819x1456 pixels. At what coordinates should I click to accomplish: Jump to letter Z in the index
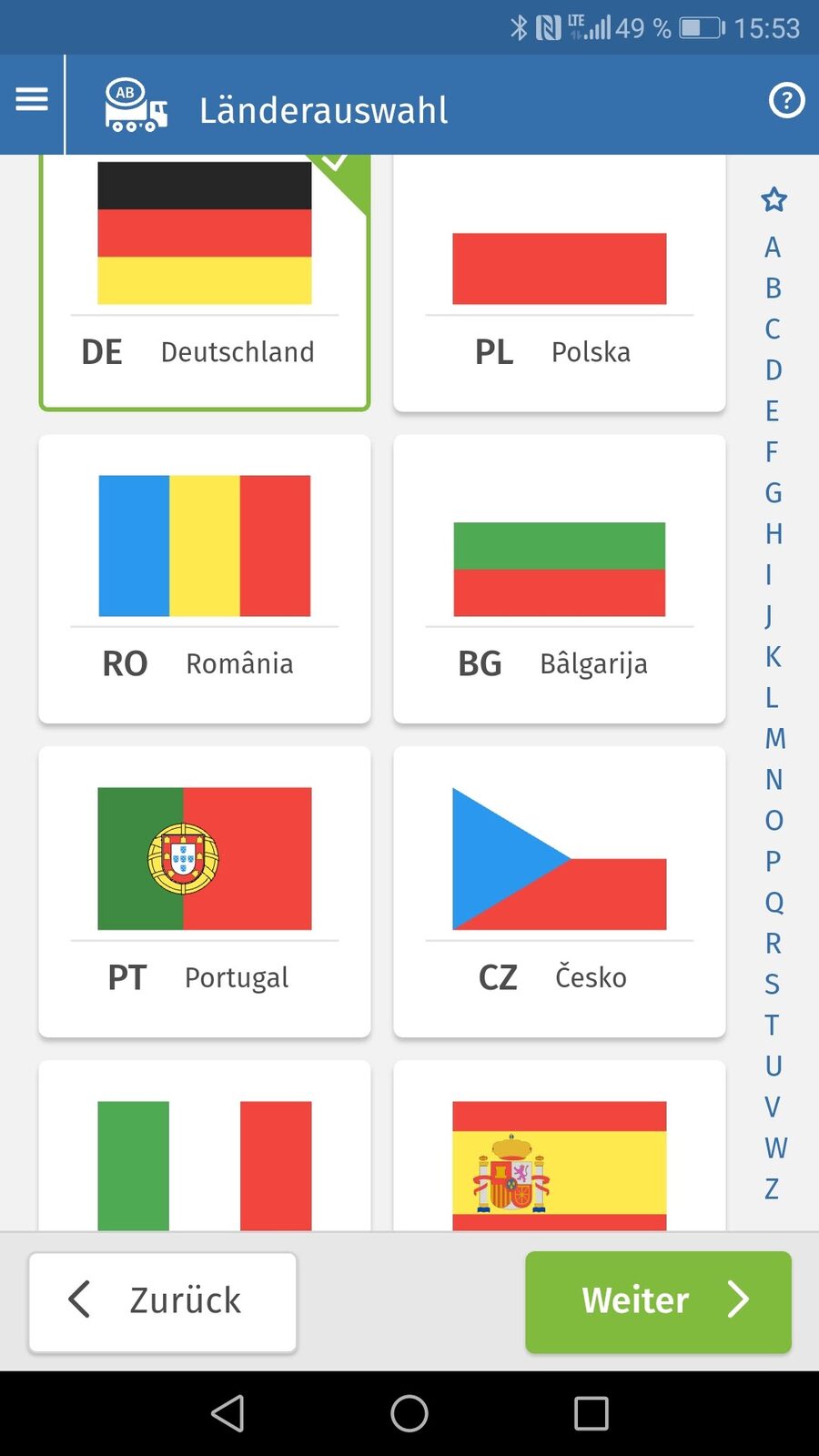[772, 1188]
